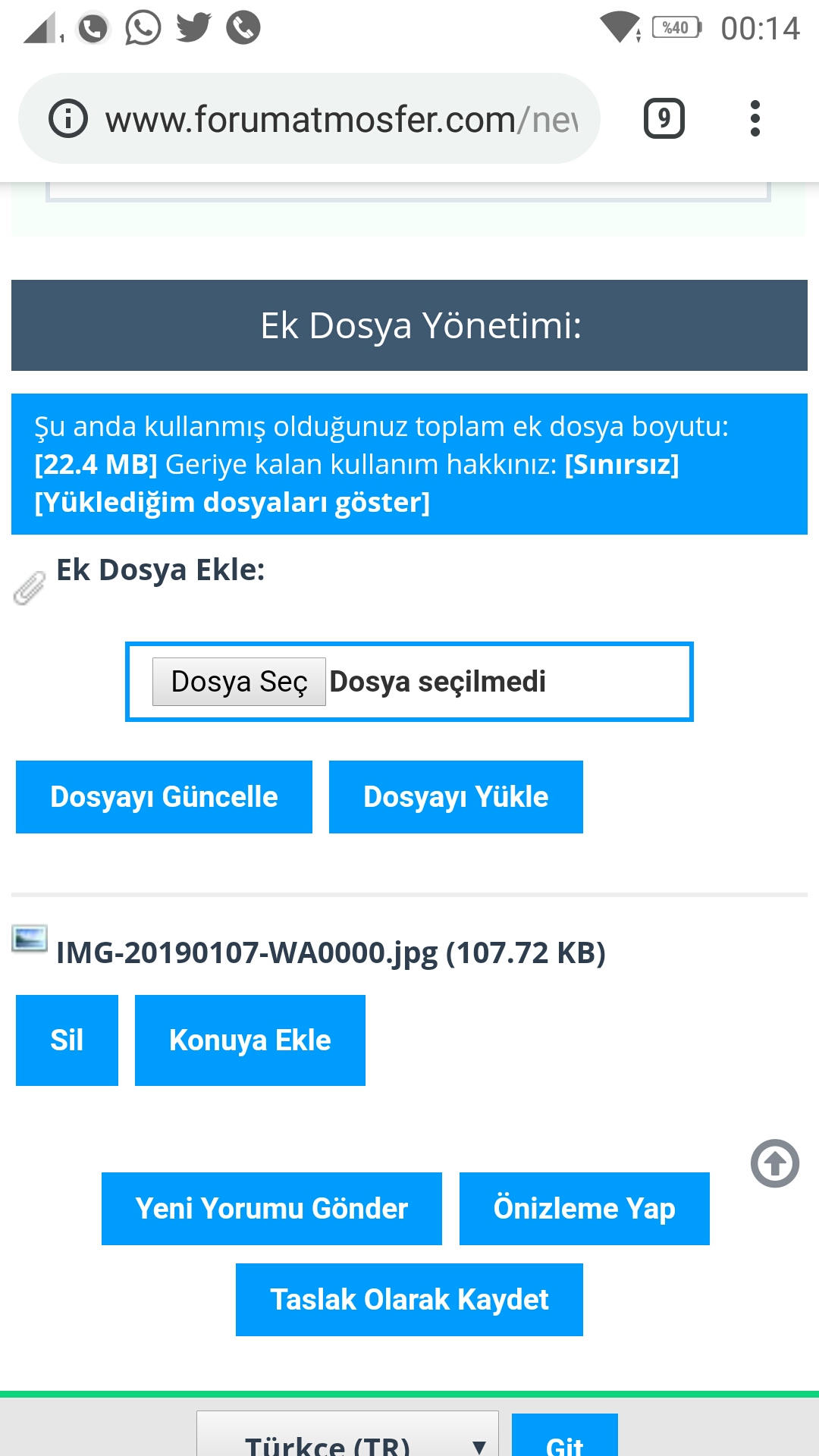Tap the Dosyayı Güncelle button
Viewport: 819px width, 1456px height.
[164, 797]
